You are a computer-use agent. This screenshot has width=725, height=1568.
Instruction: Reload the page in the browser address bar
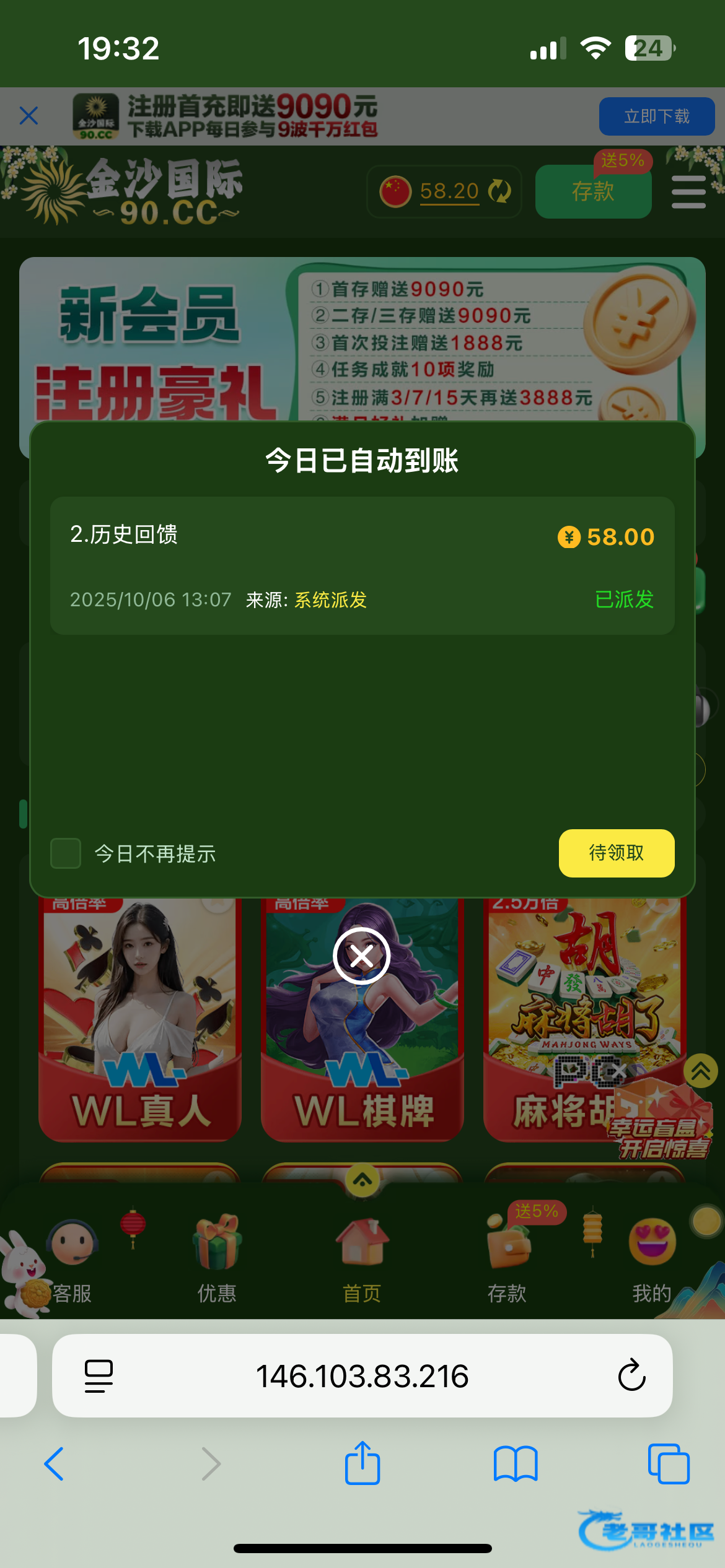coord(631,1375)
